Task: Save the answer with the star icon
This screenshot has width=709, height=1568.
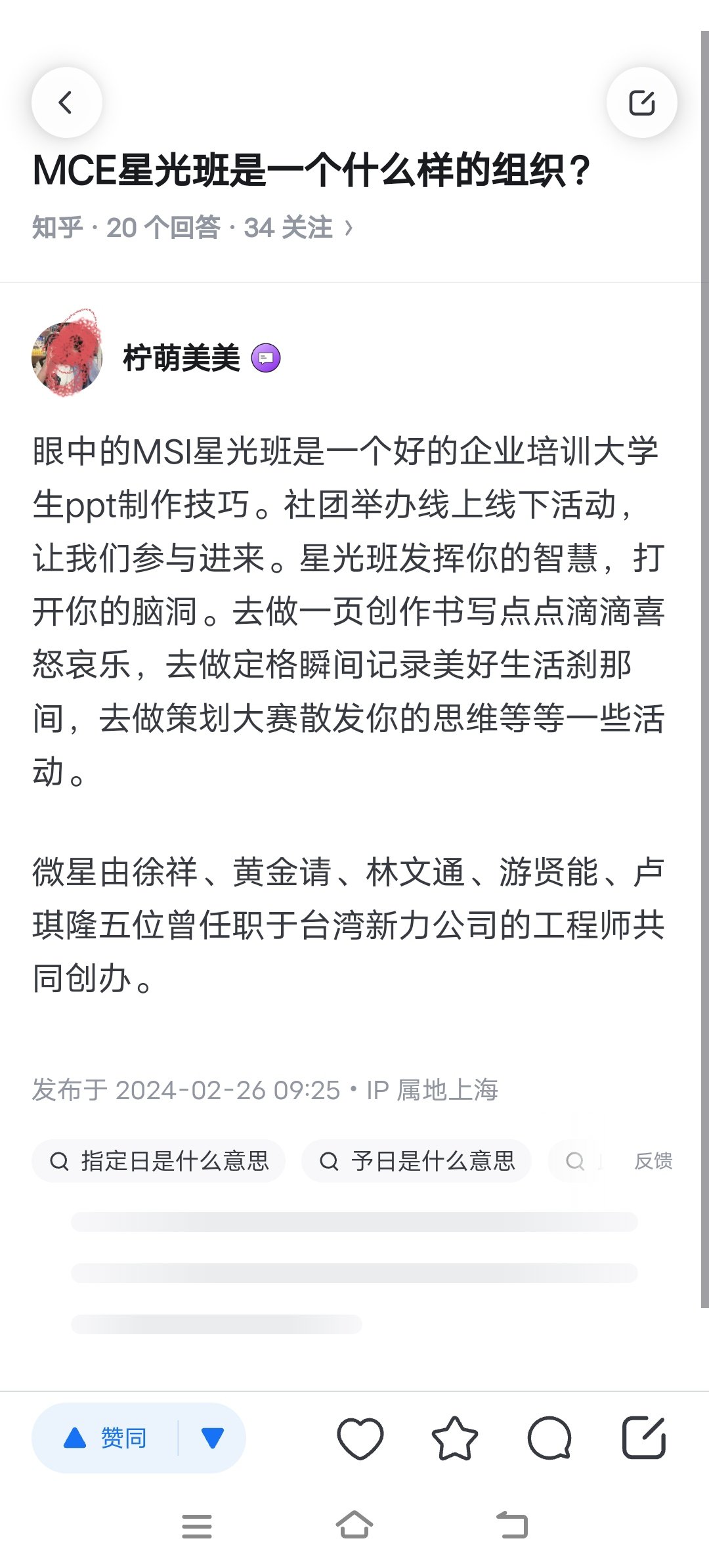Action: pyautogui.click(x=454, y=1438)
